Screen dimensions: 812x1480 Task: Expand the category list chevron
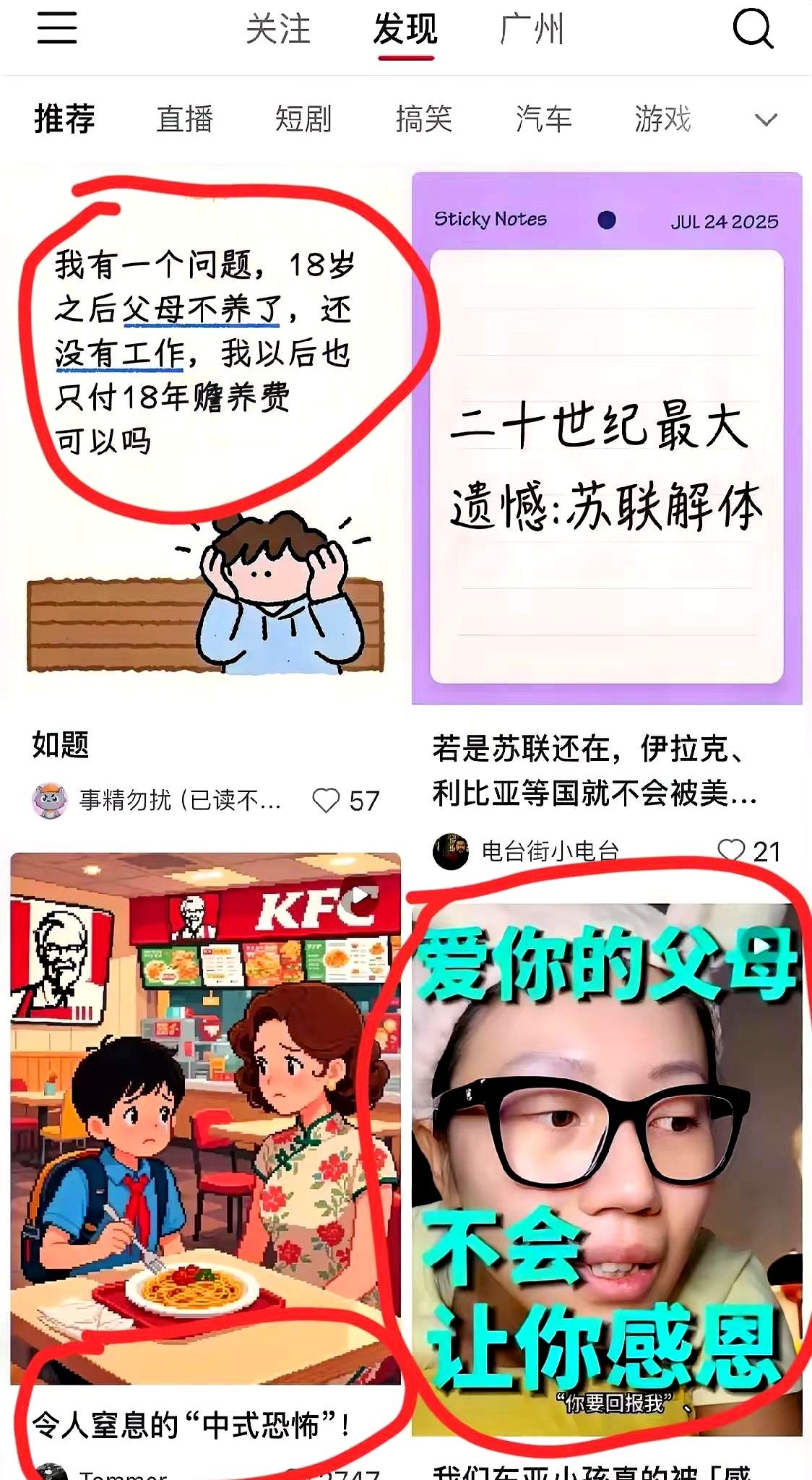(x=766, y=120)
